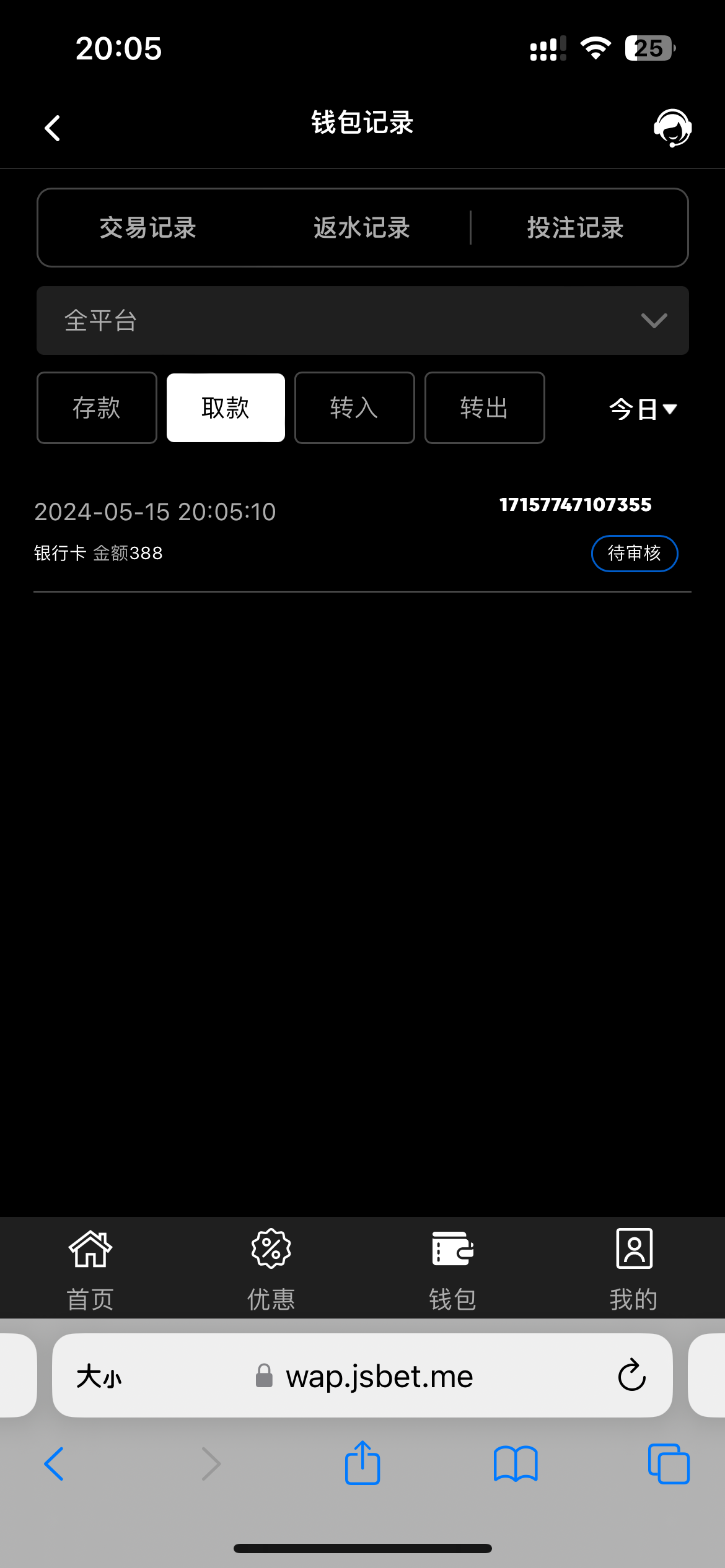Open Safari bookmarks

point(516,1463)
